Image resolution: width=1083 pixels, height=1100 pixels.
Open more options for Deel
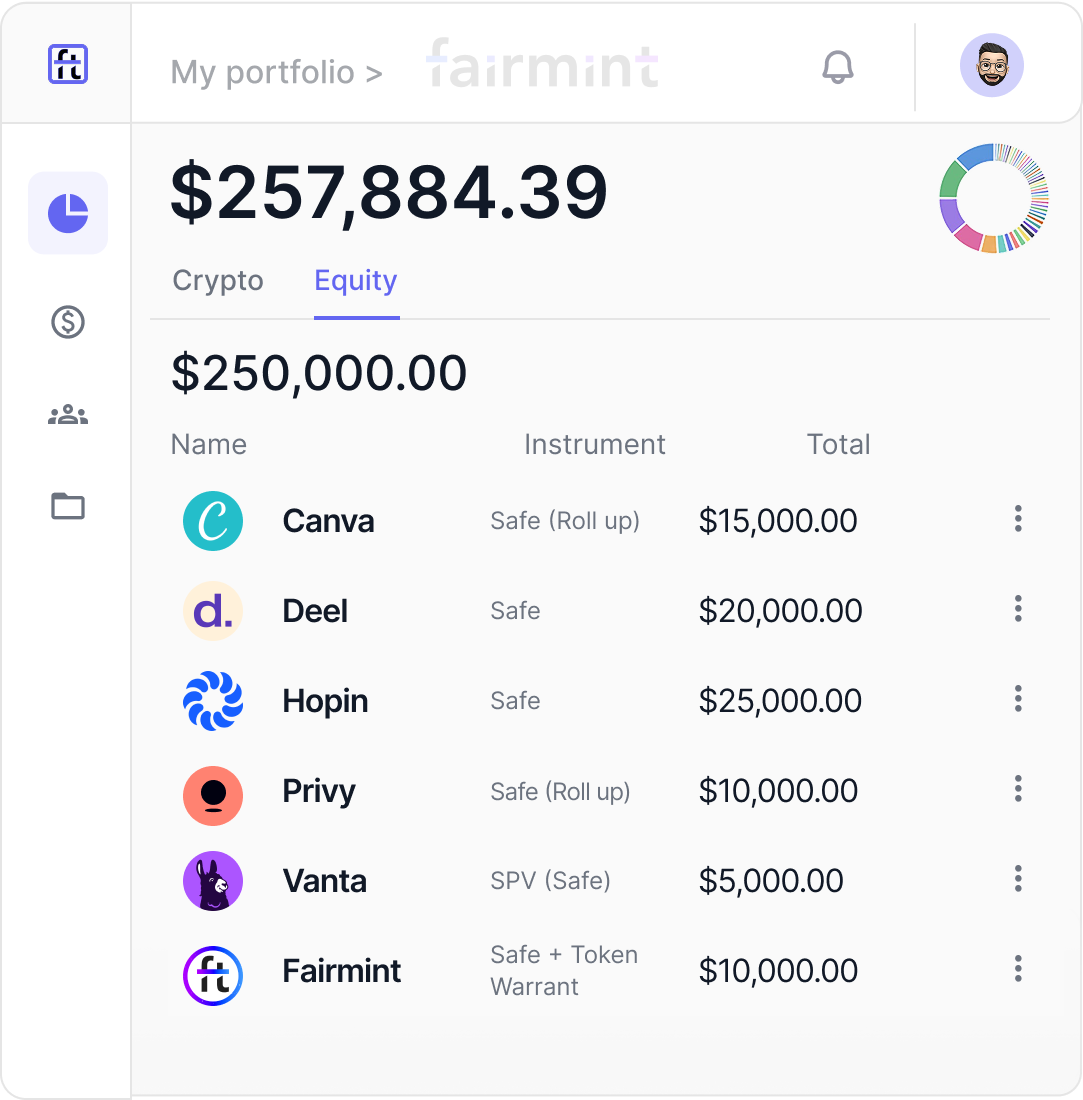pos(1018,609)
